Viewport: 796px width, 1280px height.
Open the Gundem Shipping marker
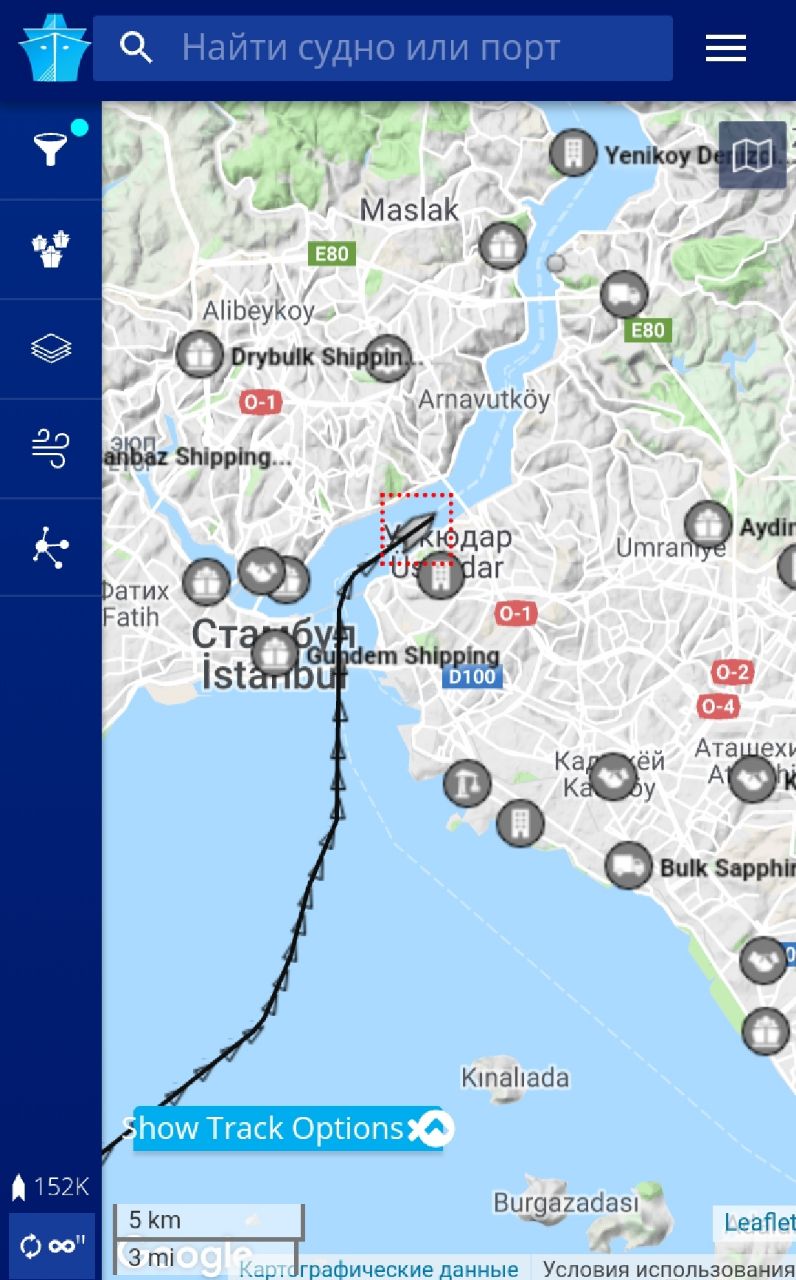(x=274, y=654)
